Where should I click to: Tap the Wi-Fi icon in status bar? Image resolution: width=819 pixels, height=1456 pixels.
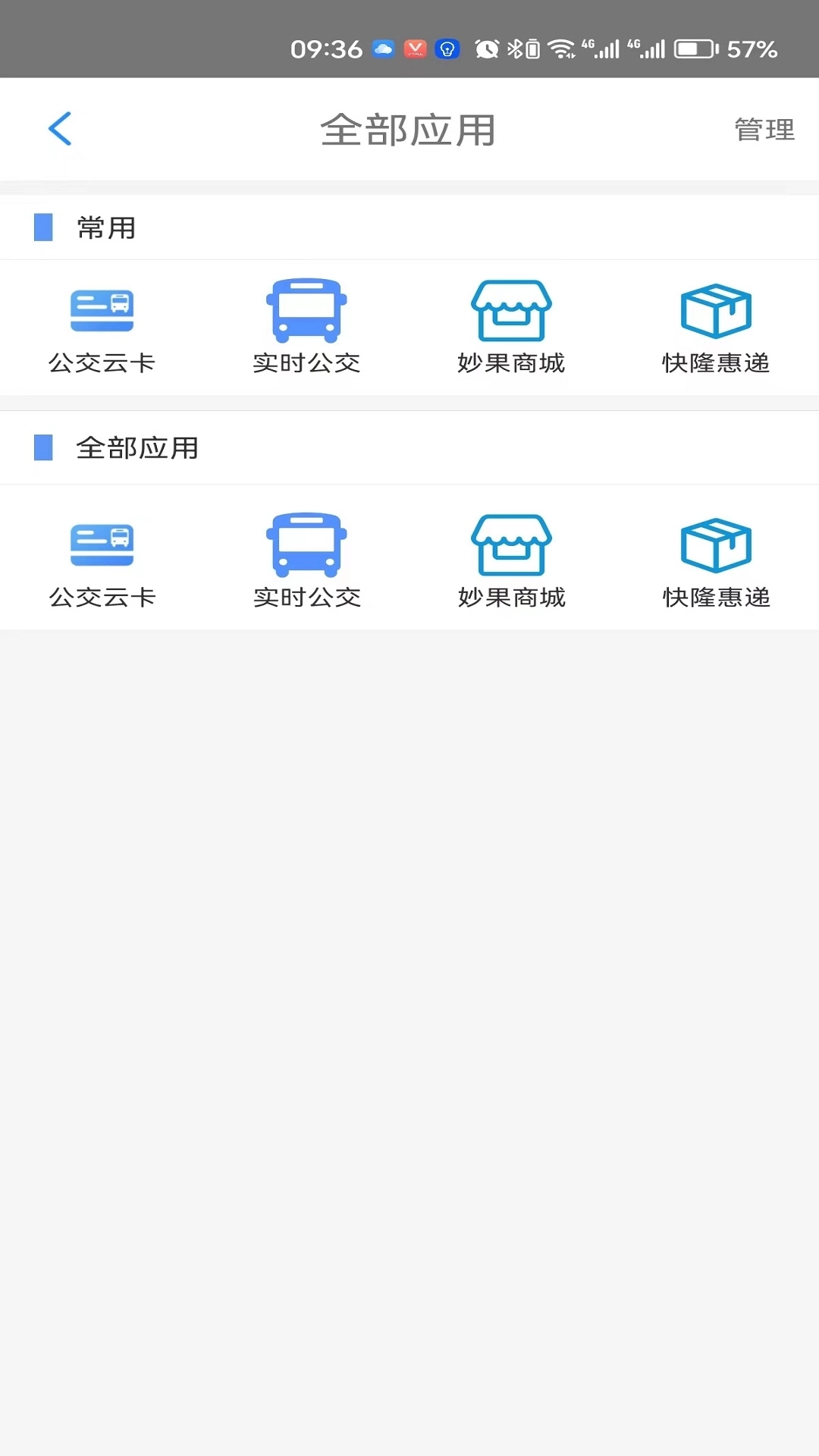click(x=562, y=48)
